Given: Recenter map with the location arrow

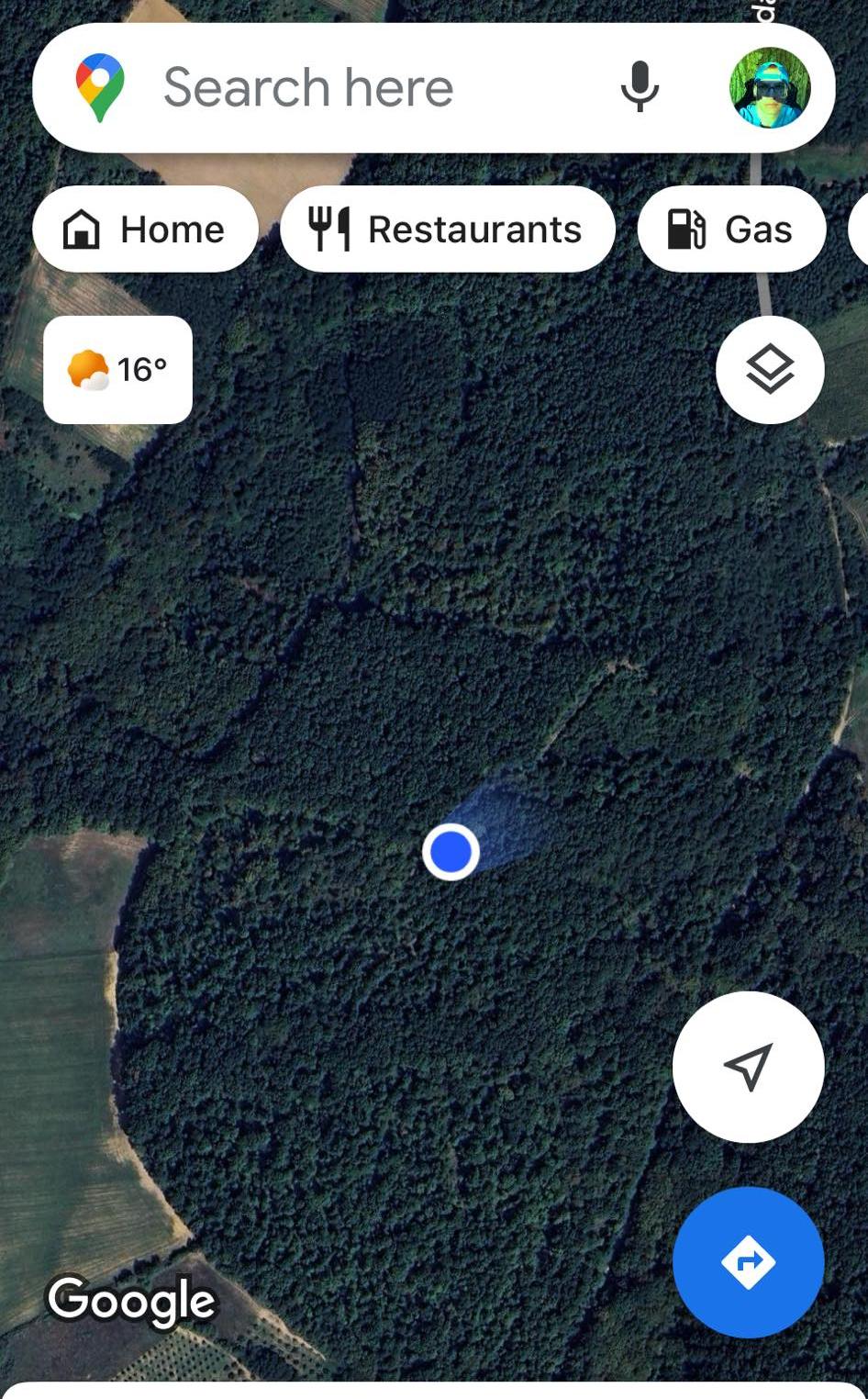Looking at the screenshot, I should click(x=748, y=1067).
